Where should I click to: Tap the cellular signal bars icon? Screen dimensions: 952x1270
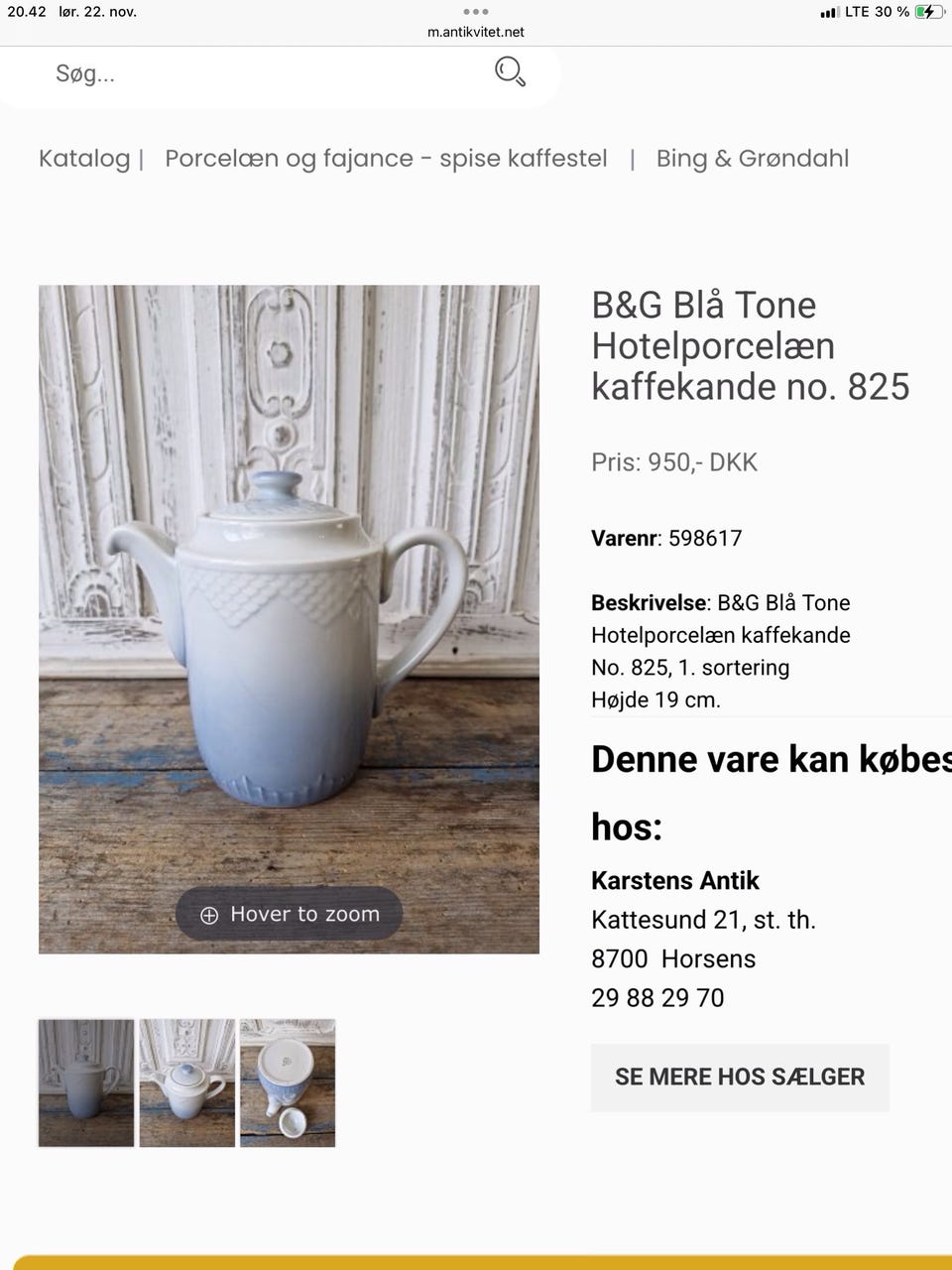(x=831, y=12)
